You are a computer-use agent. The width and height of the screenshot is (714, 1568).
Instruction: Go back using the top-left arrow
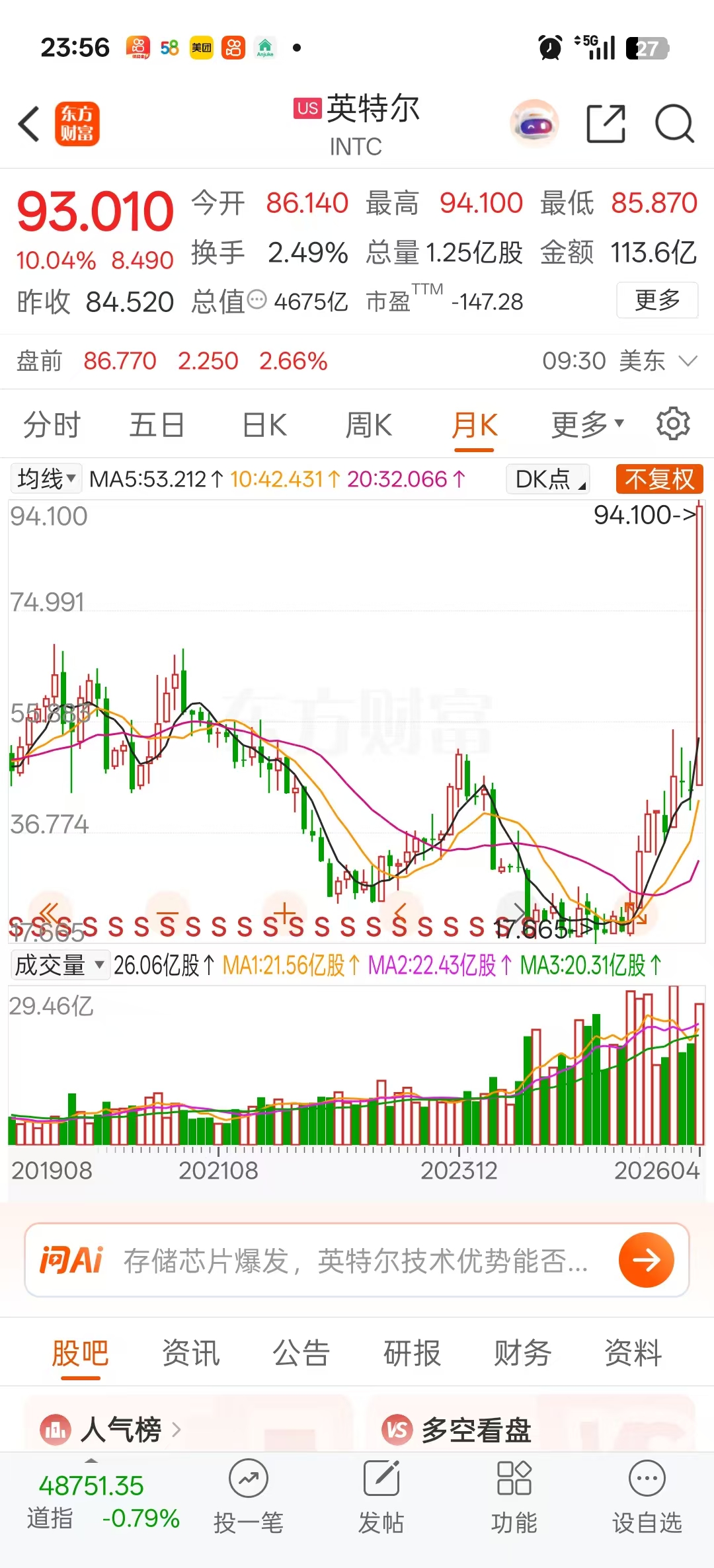pos(30,124)
